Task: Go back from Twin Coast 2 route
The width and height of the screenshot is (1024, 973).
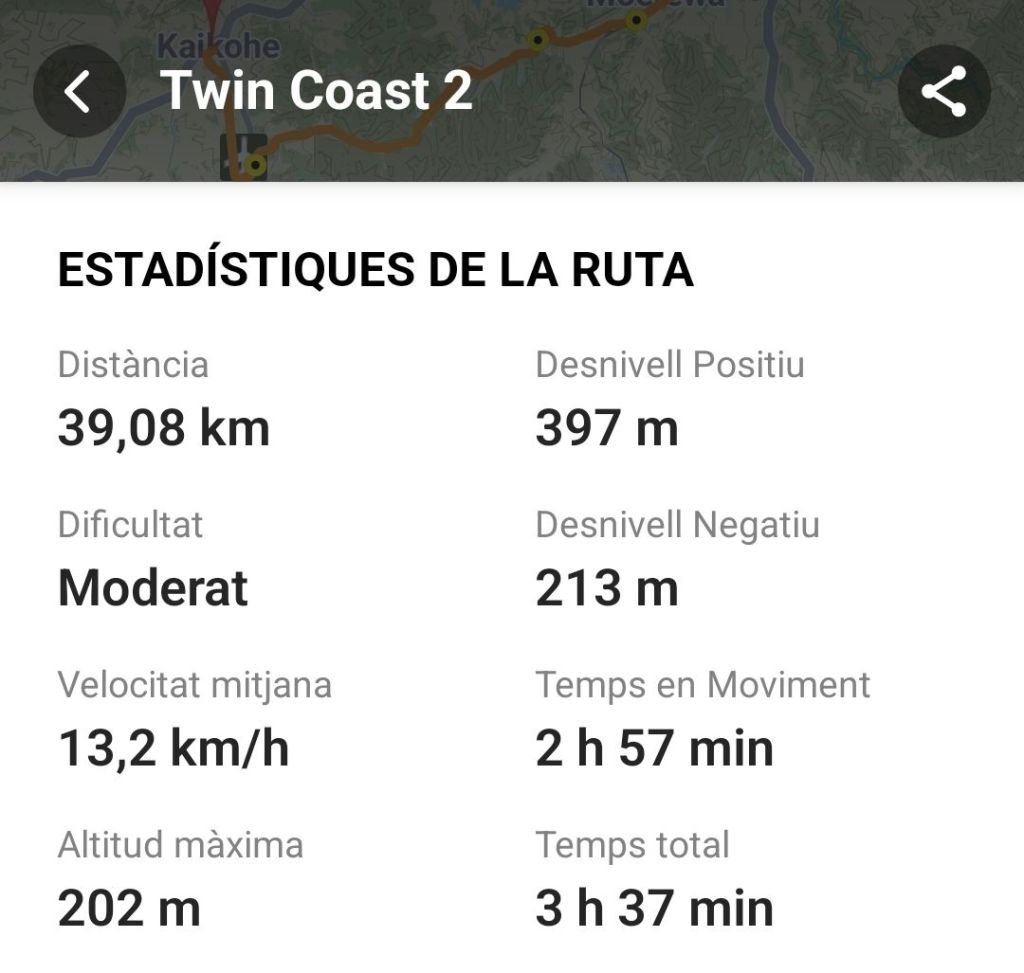Action: pos(79,92)
